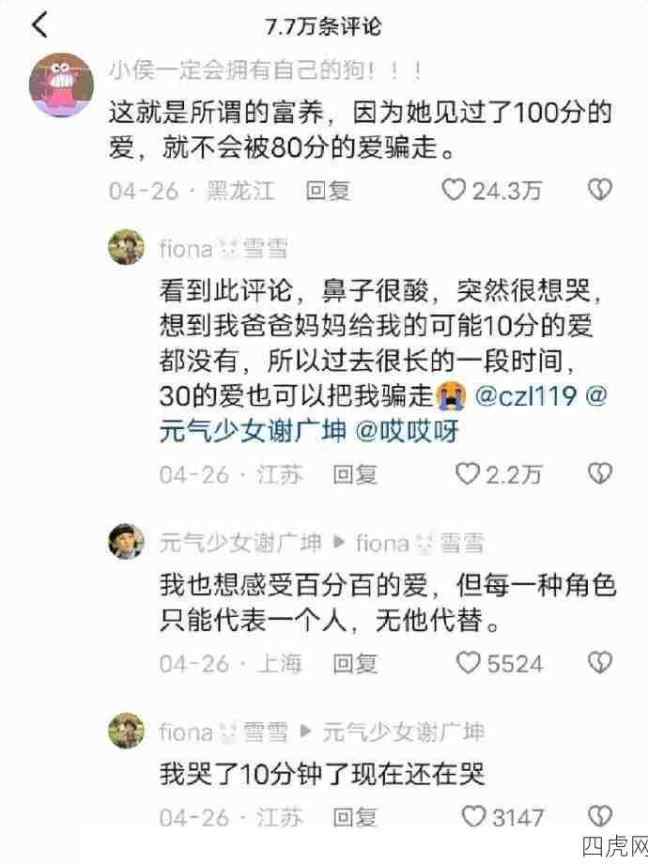
Task: Dislike the 黑龙江 comment with 24.3万 likes
Action: [599, 189]
